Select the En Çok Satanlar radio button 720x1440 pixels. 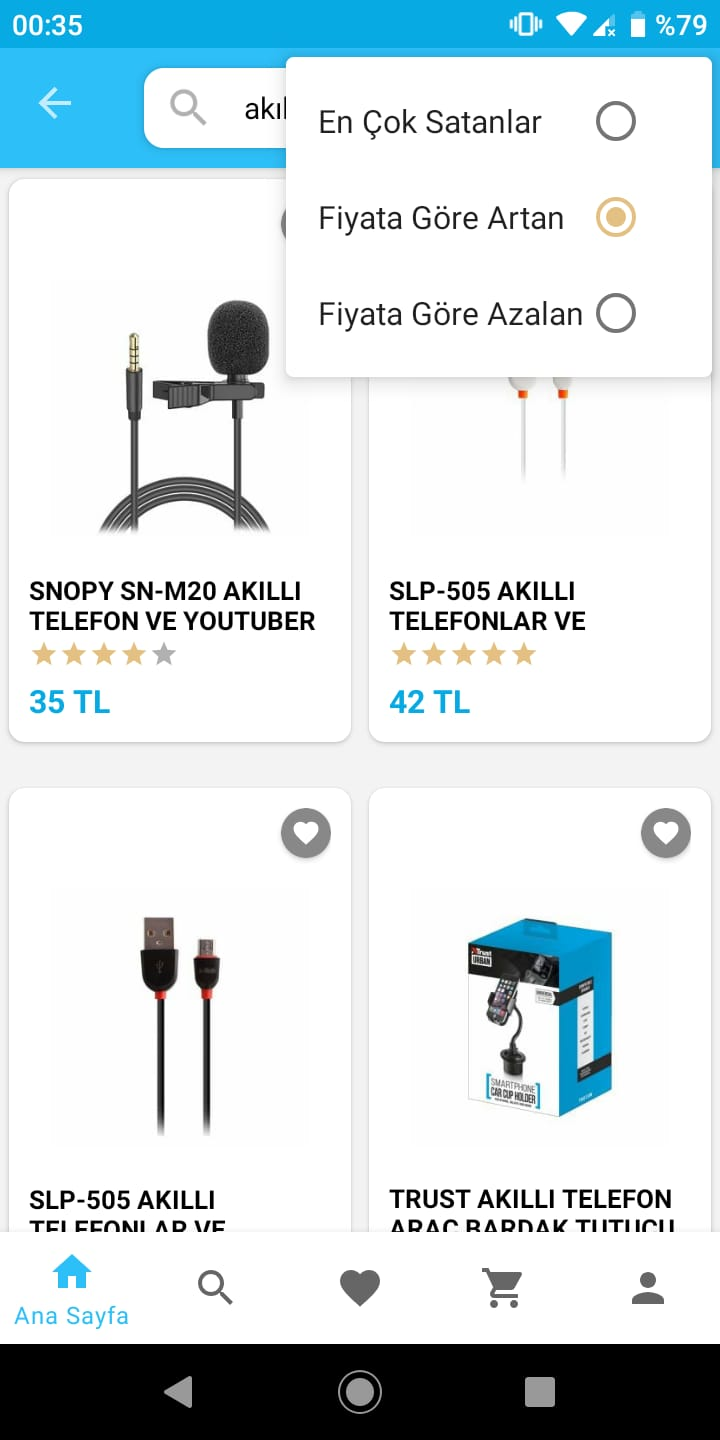(616, 121)
